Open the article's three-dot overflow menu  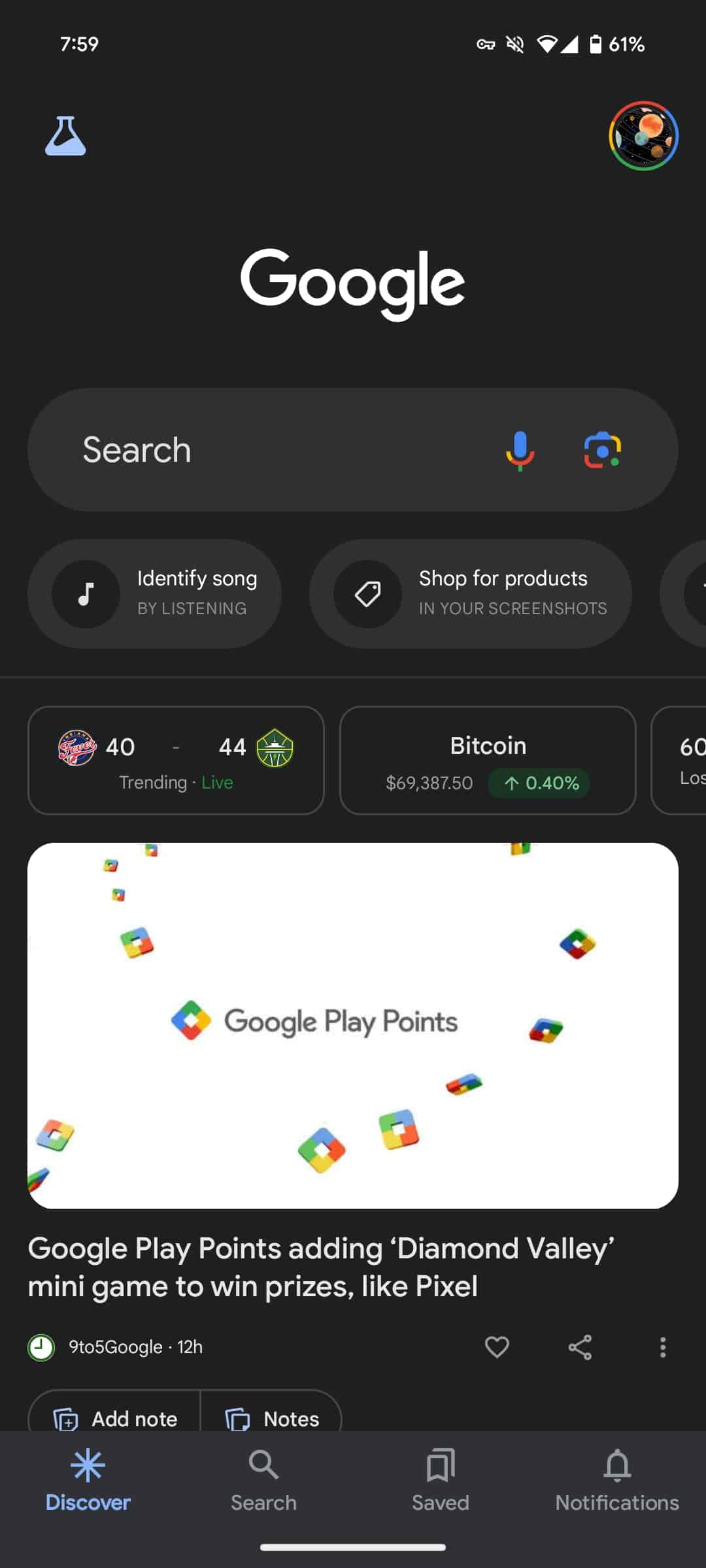tap(662, 1347)
